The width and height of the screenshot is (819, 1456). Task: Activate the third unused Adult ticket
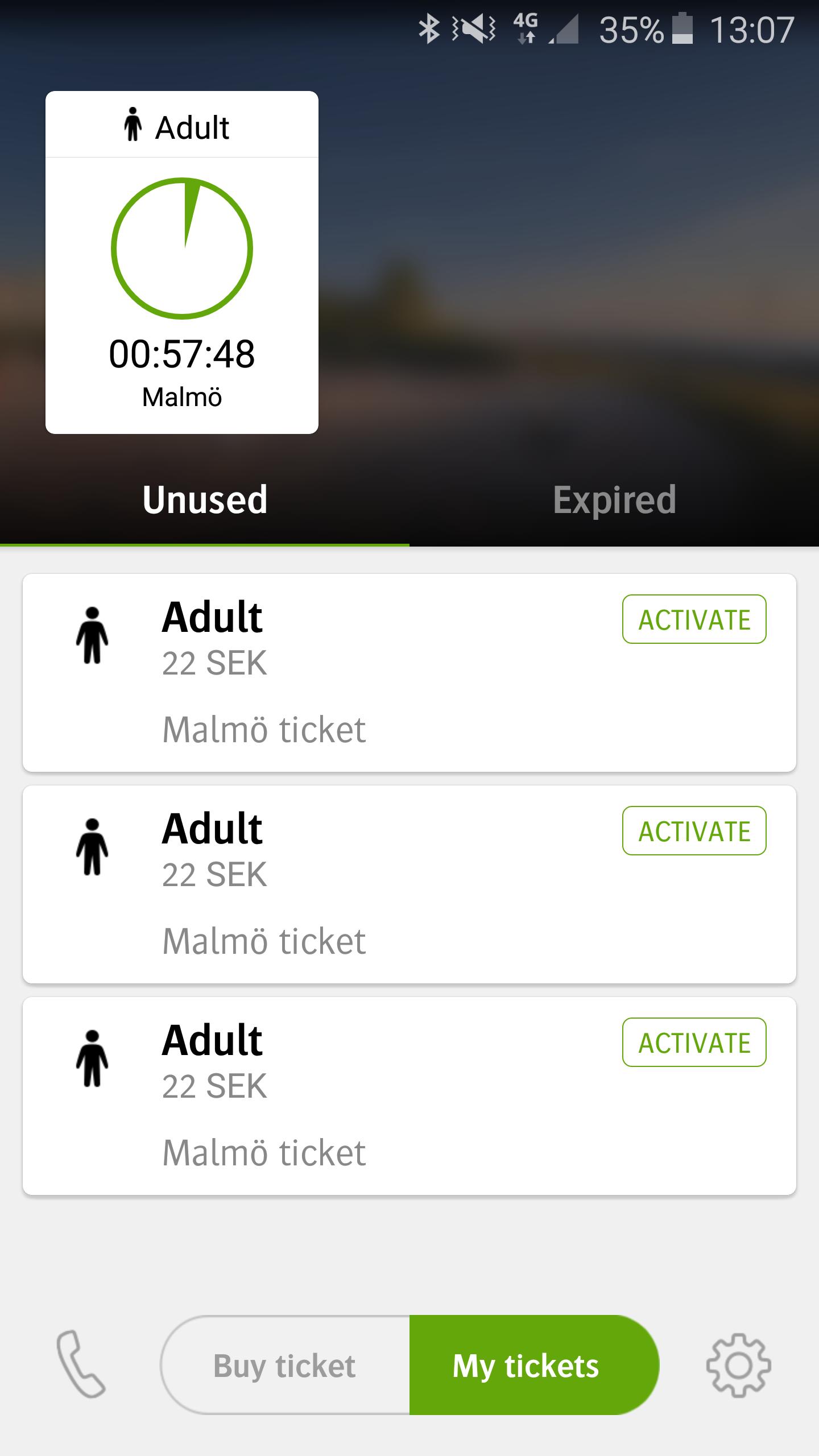[x=694, y=1043]
